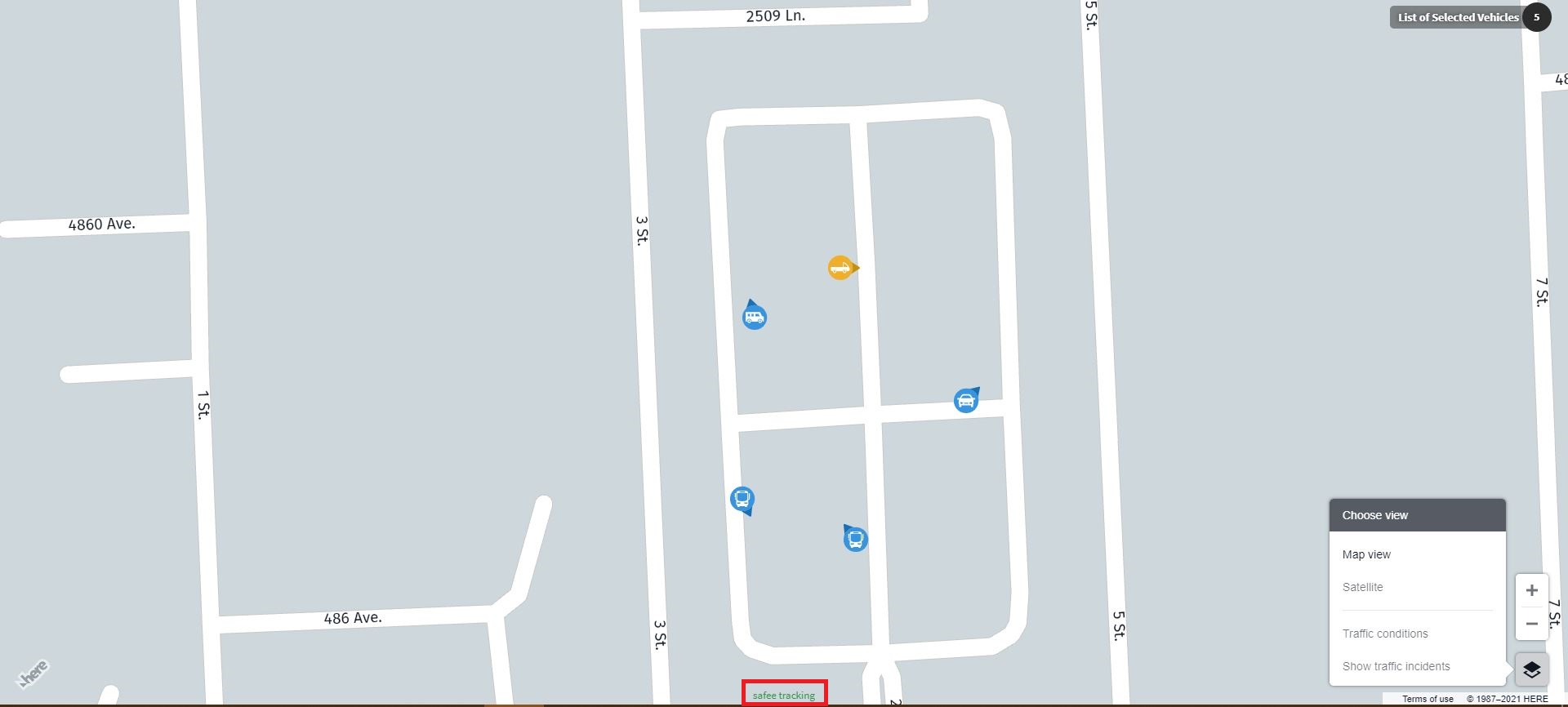This screenshot has width=1568, height=707.
Task: Switch to Satellite view
Action: coord(1362,587)
